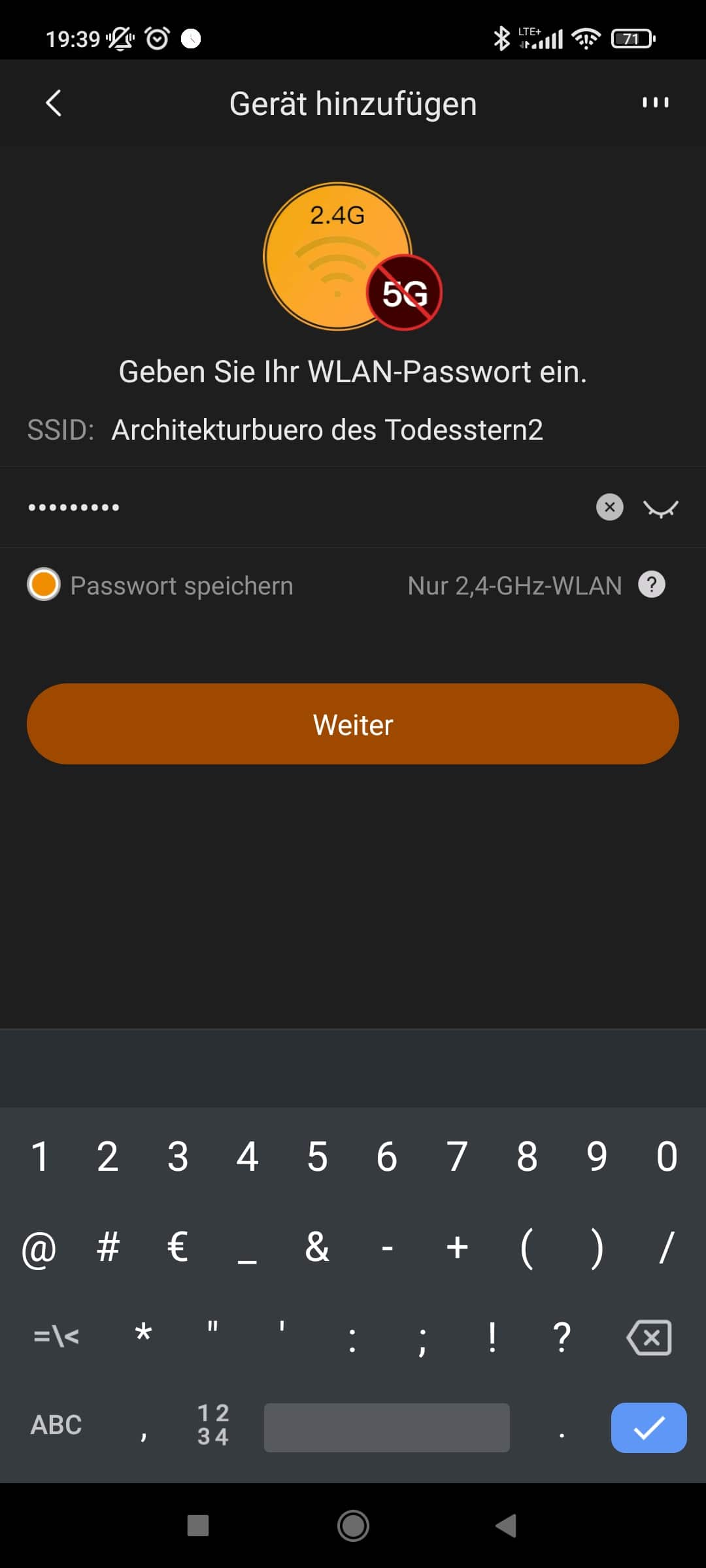Toggle password visibility eye icon
Viewport: 706px width, 1568px height.
pyautogui.click(x=661, y=508)
